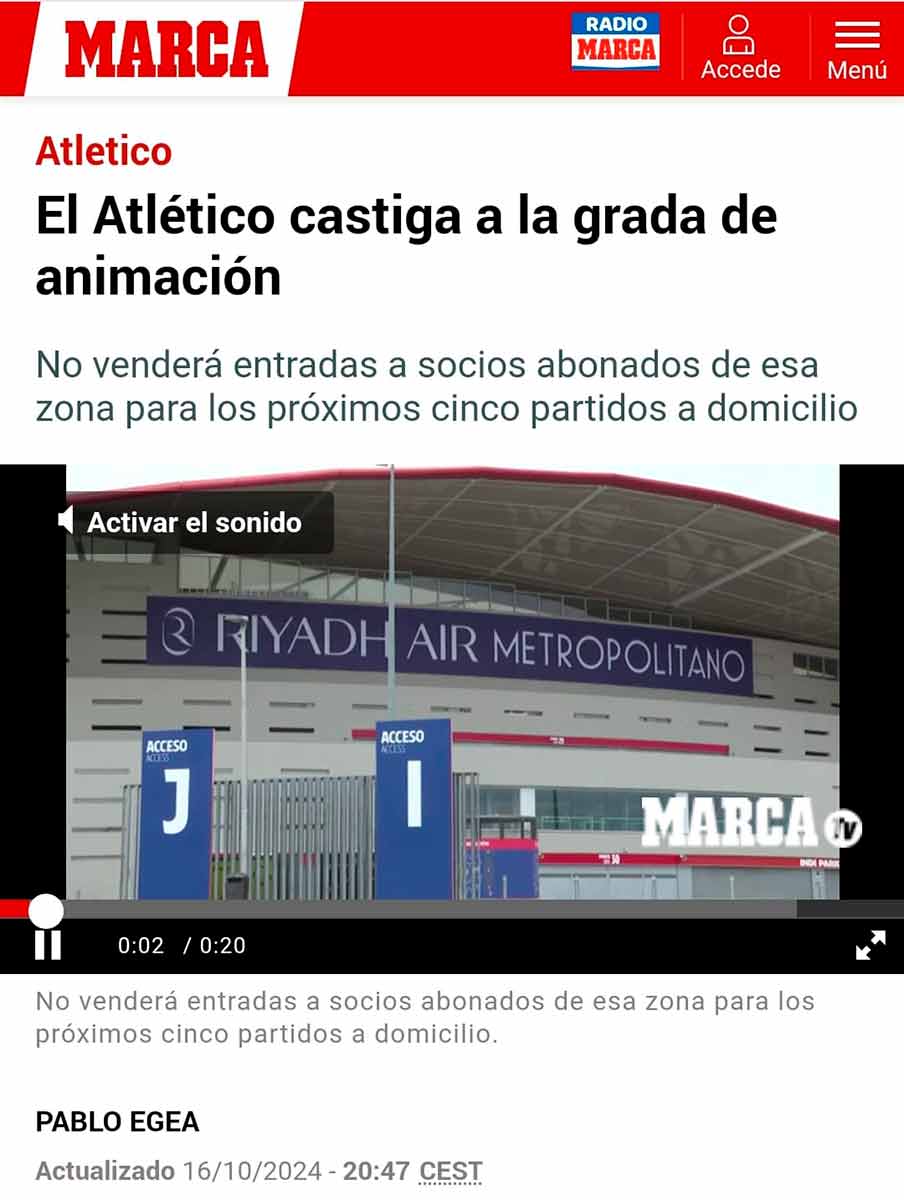Open the MARCA home page logo
The height and width of the screenshot is (1200, 904).
[x=166, y=48]
